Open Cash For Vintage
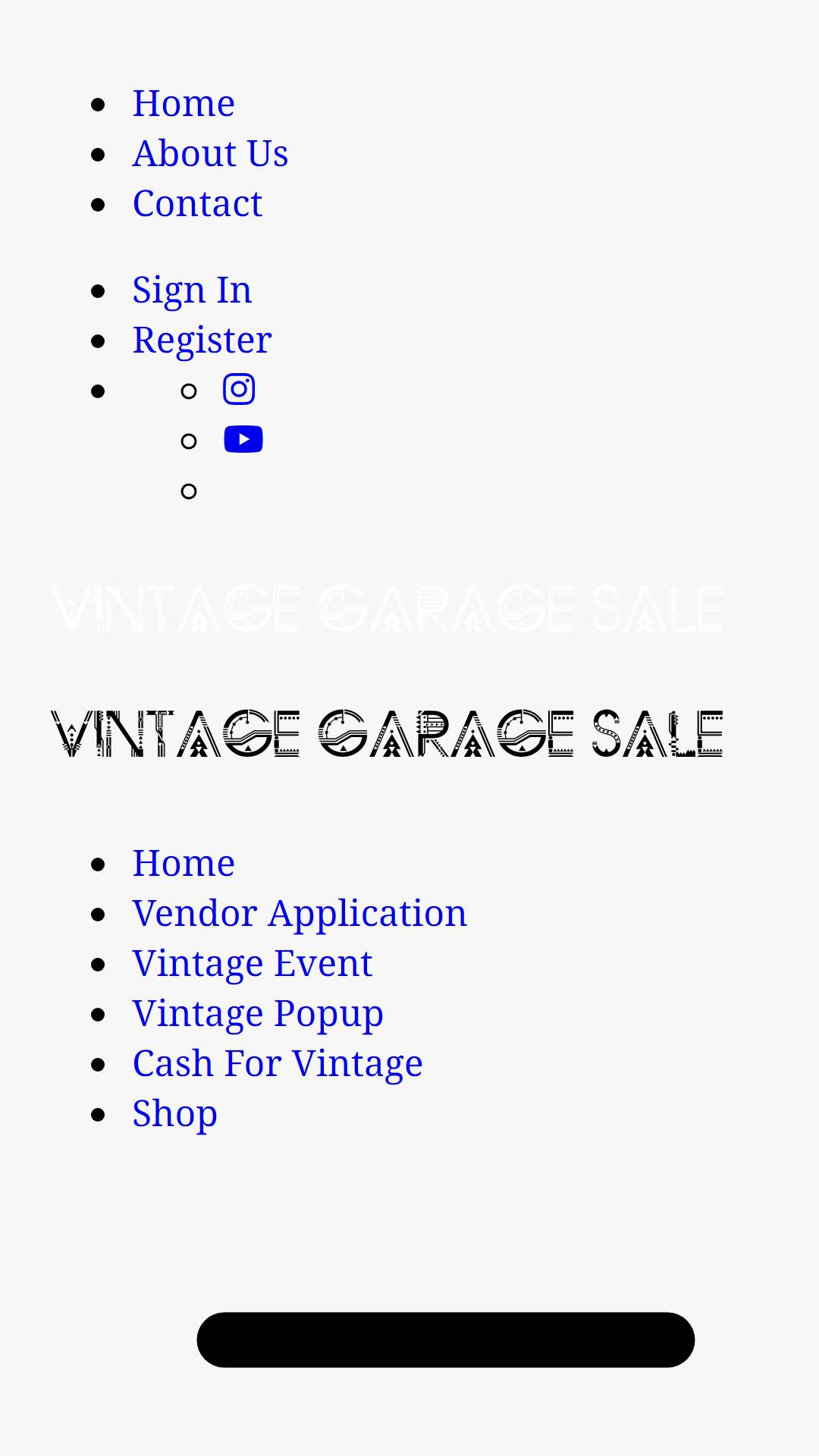 pyautogui.click(x=278, y=1063)
